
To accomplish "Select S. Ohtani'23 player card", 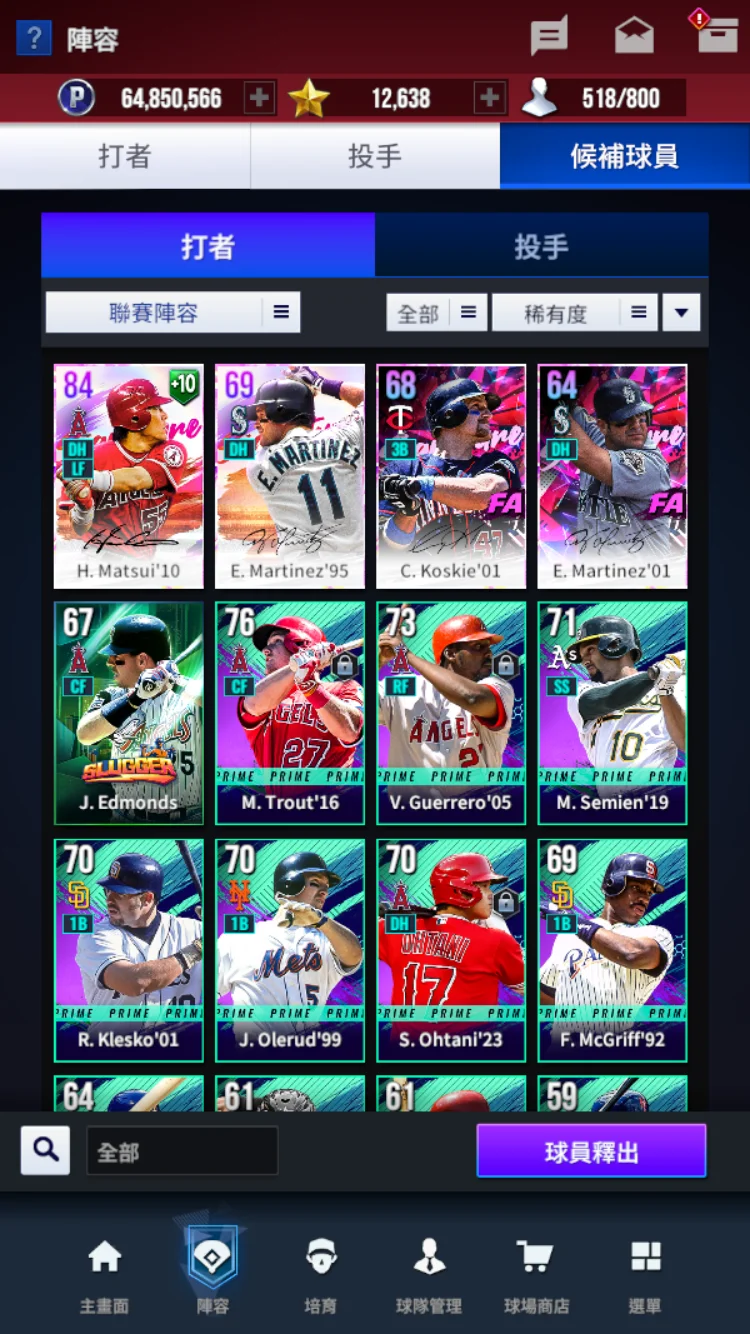I will tap(451, 950).
